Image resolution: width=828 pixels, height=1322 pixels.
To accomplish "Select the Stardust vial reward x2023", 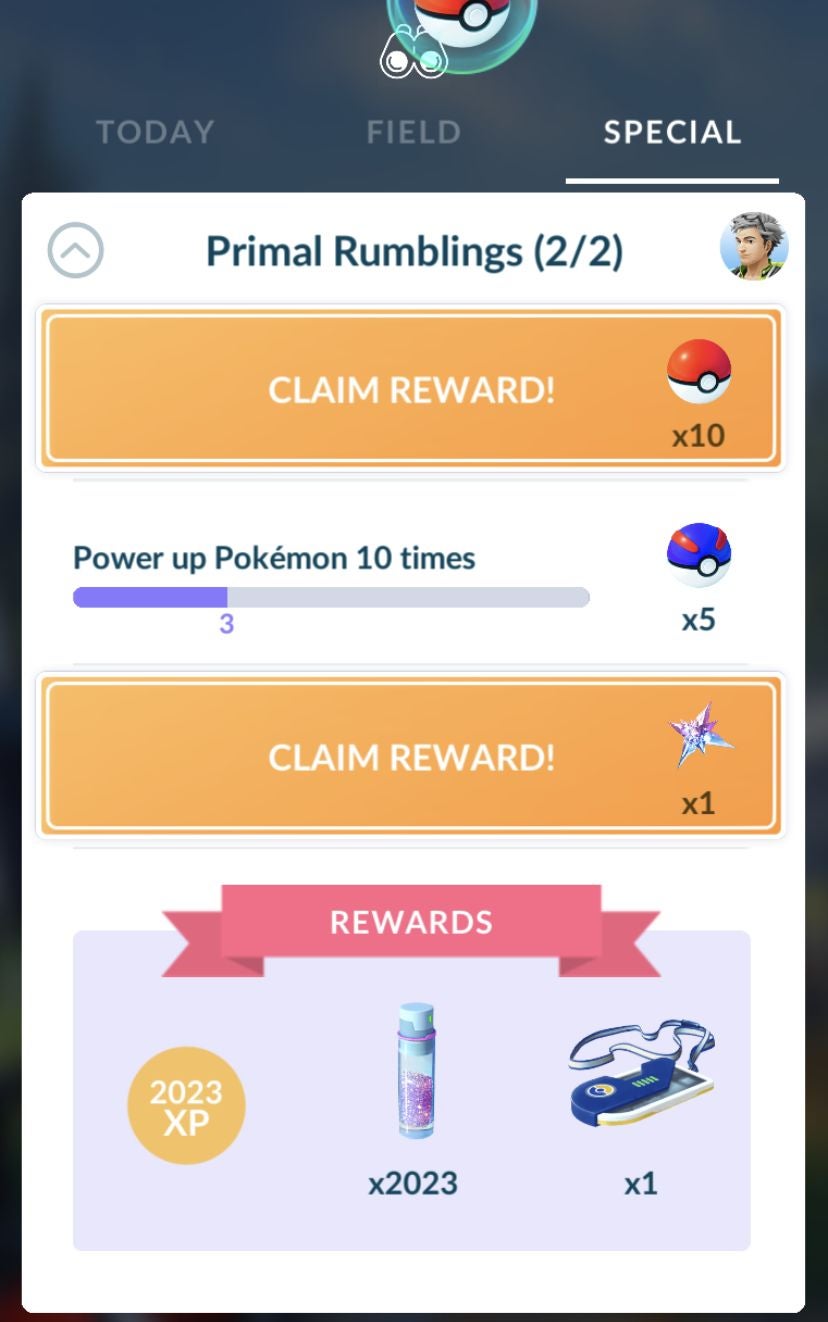I will coord(416,1073).
